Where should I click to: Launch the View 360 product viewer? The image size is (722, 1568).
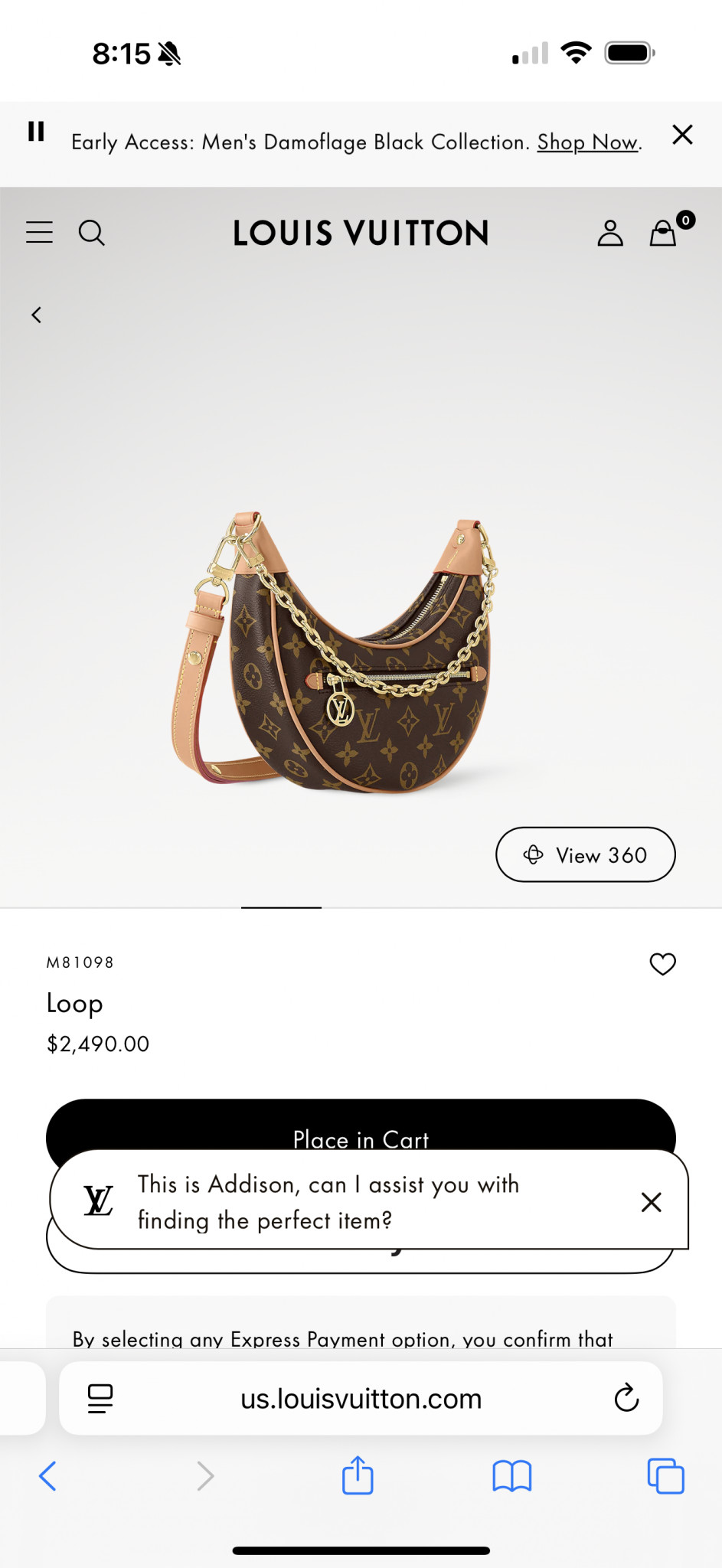point(585,854)
